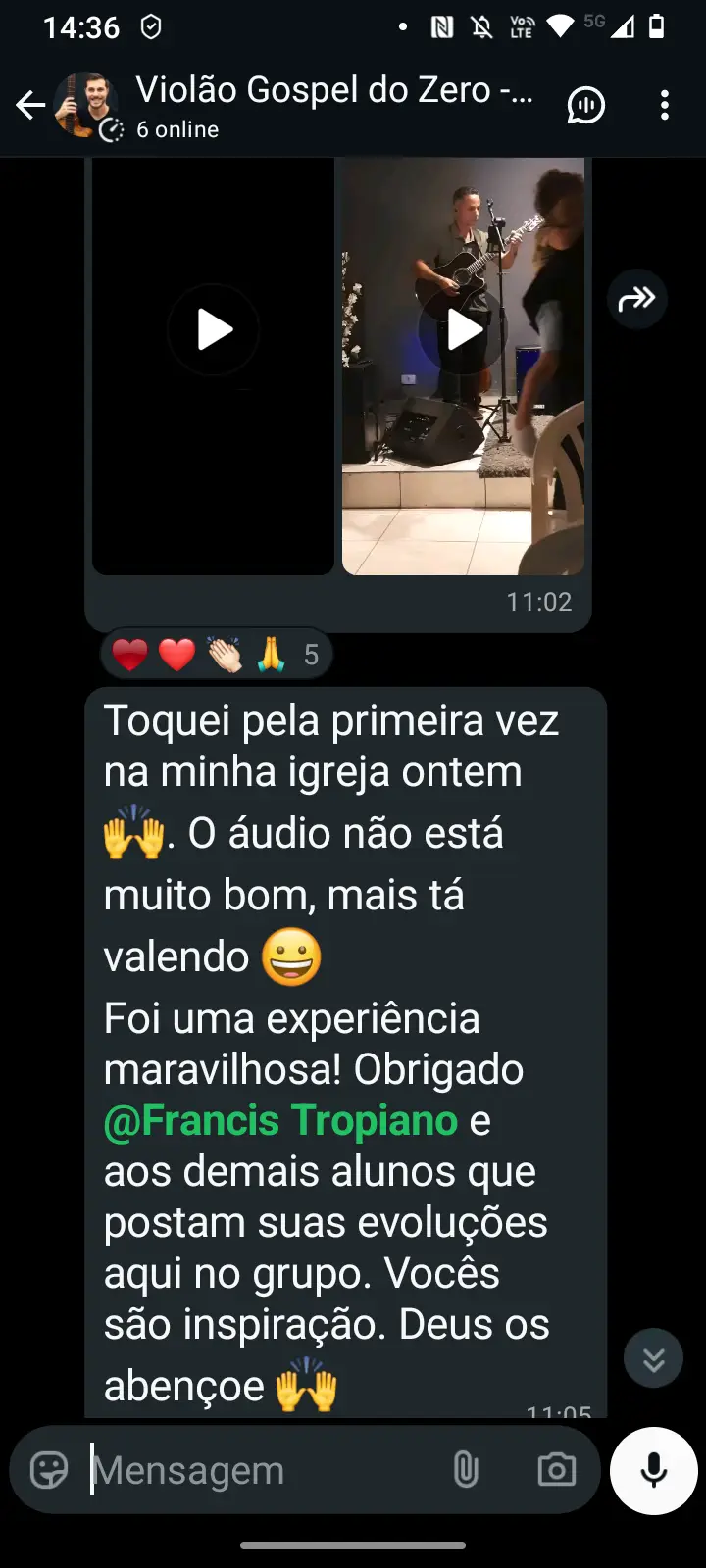Start a group voice chat

(585, 105)
